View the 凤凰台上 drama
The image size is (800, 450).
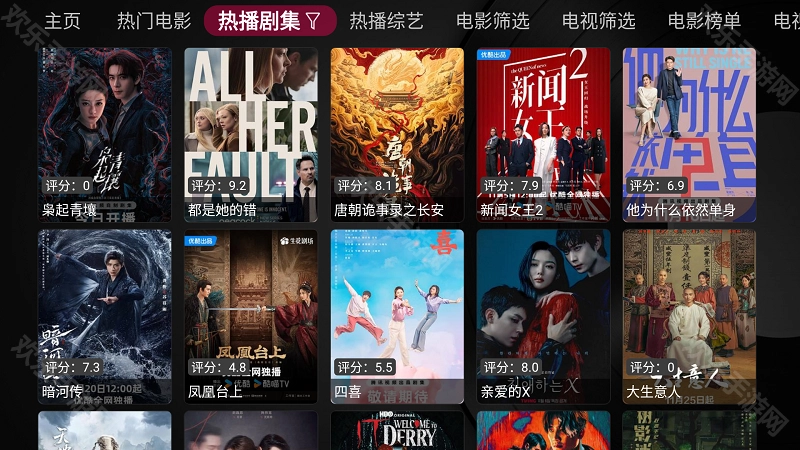[251, 316]
